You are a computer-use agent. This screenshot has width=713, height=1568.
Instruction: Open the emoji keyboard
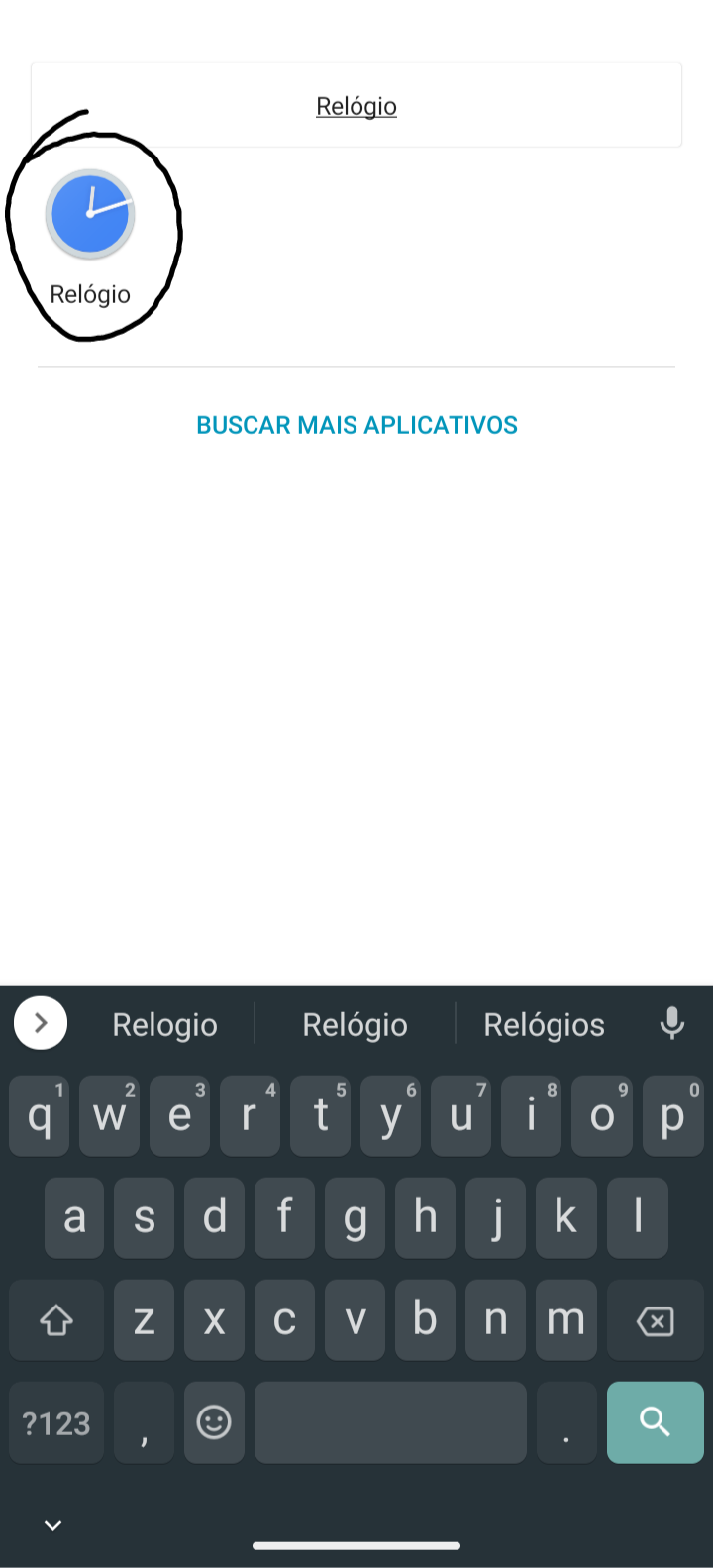pos(214,1422)
